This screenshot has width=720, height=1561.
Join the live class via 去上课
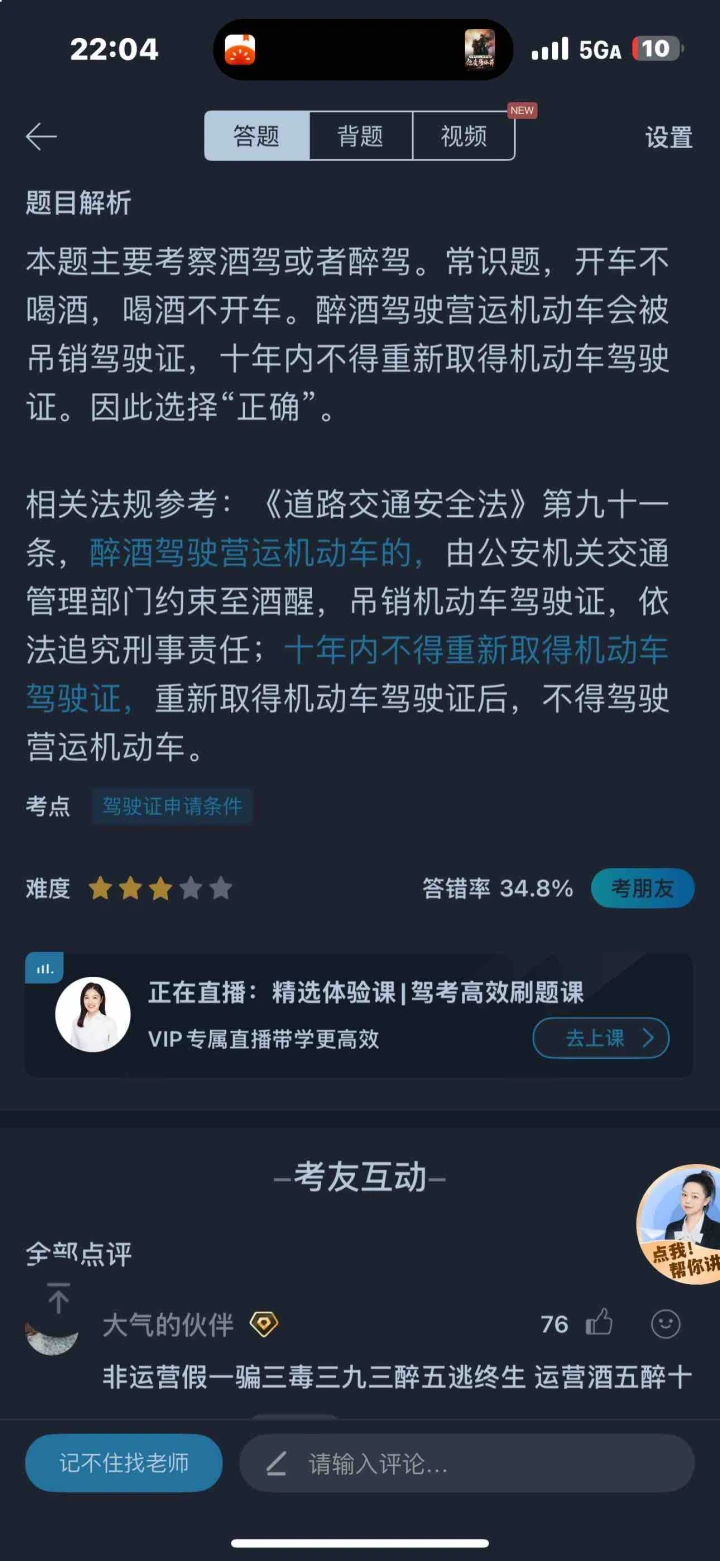click(x=601, y=1038)
